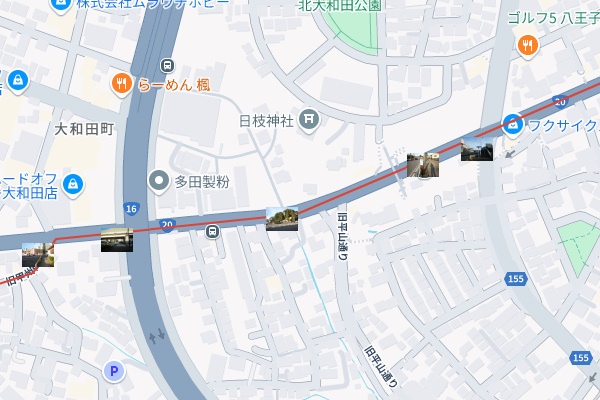The image size is (600, 400).
Task: Open the photo thumbnail below 日枝神社
Action: pos(282,219)
